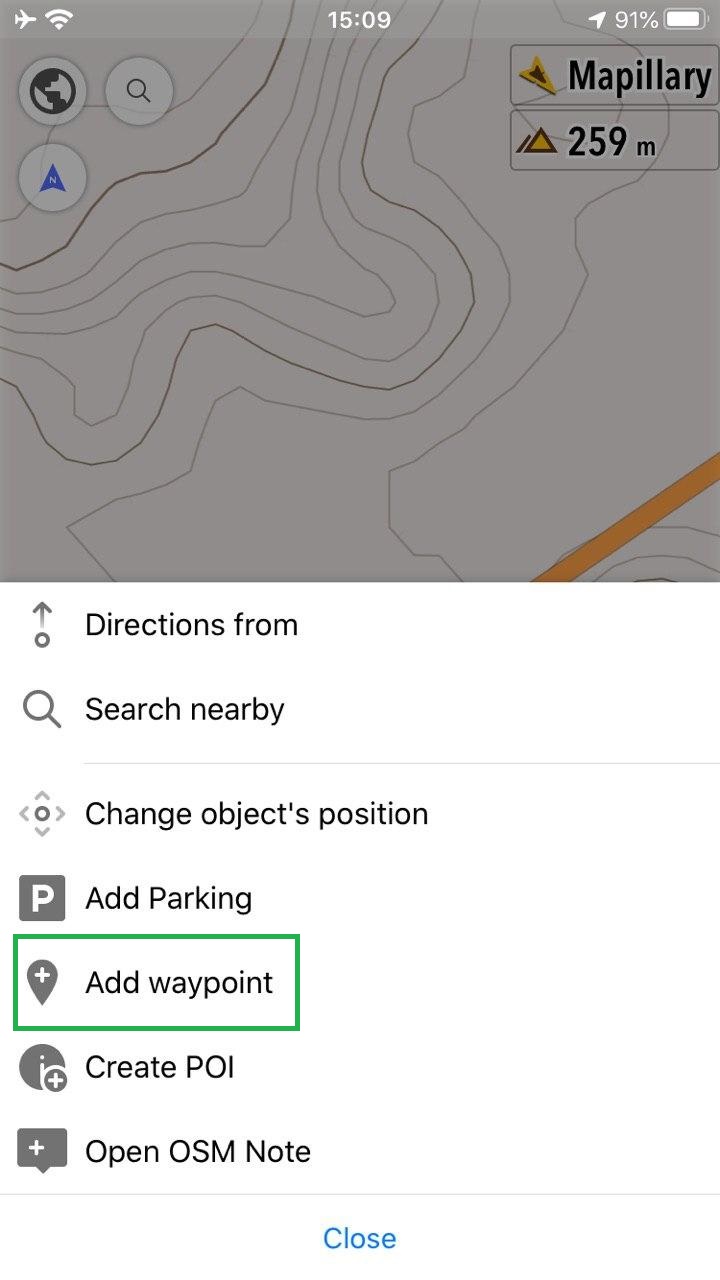Open the Mapillary widget

pos(614,76)
